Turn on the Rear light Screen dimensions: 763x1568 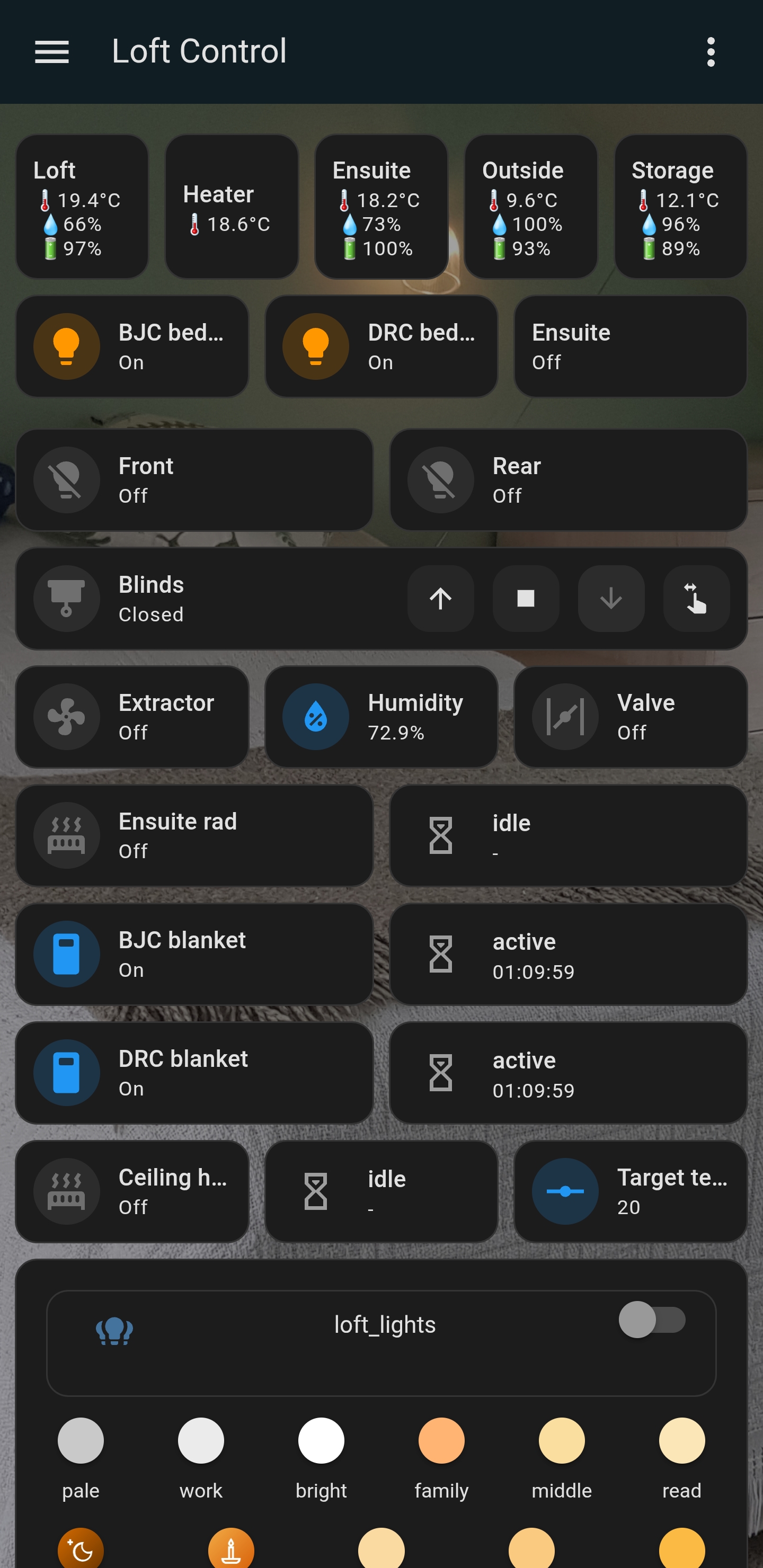[x=441, y=479]
